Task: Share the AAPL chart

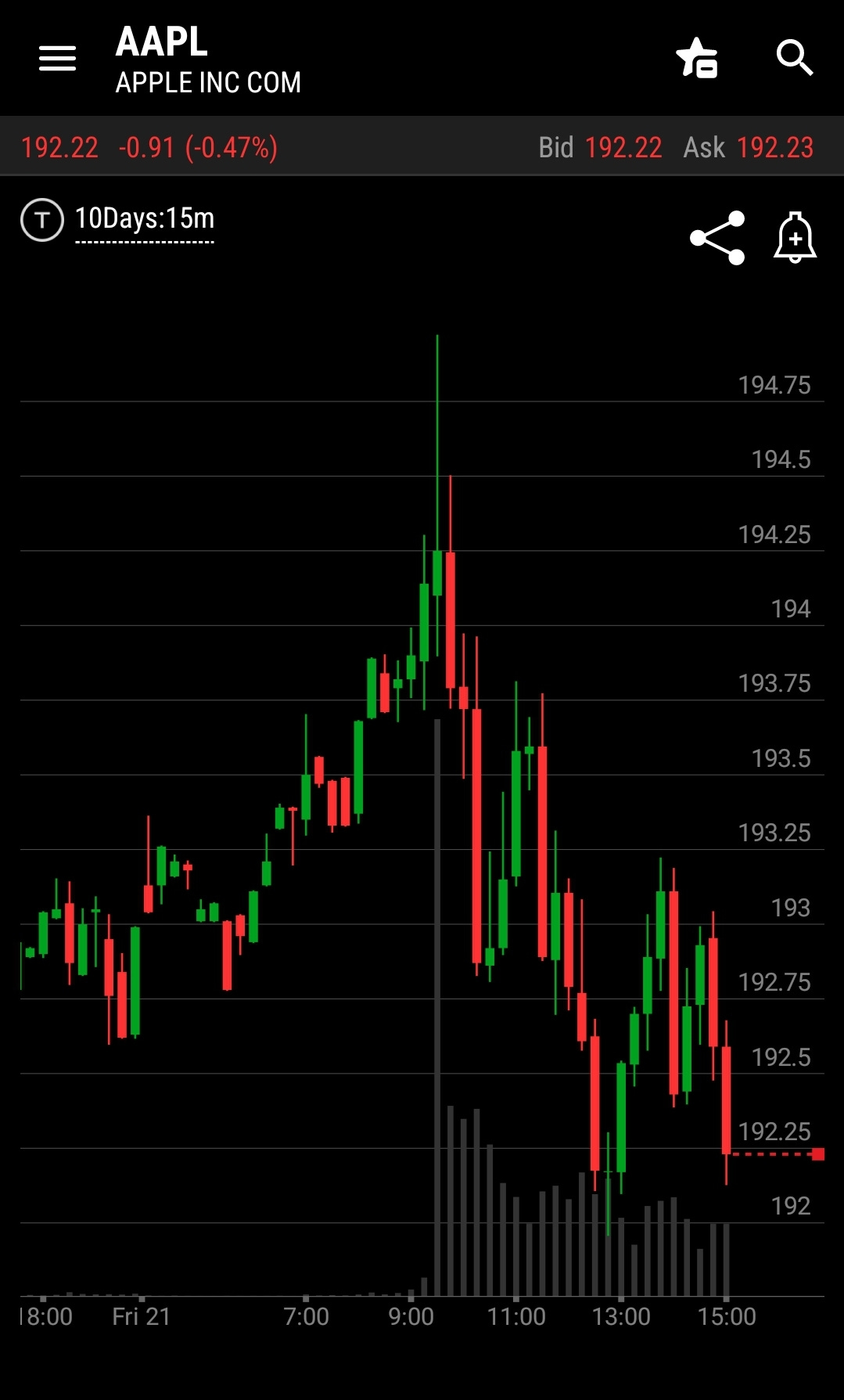Action: pyautogui.click(x=717, y=238)
